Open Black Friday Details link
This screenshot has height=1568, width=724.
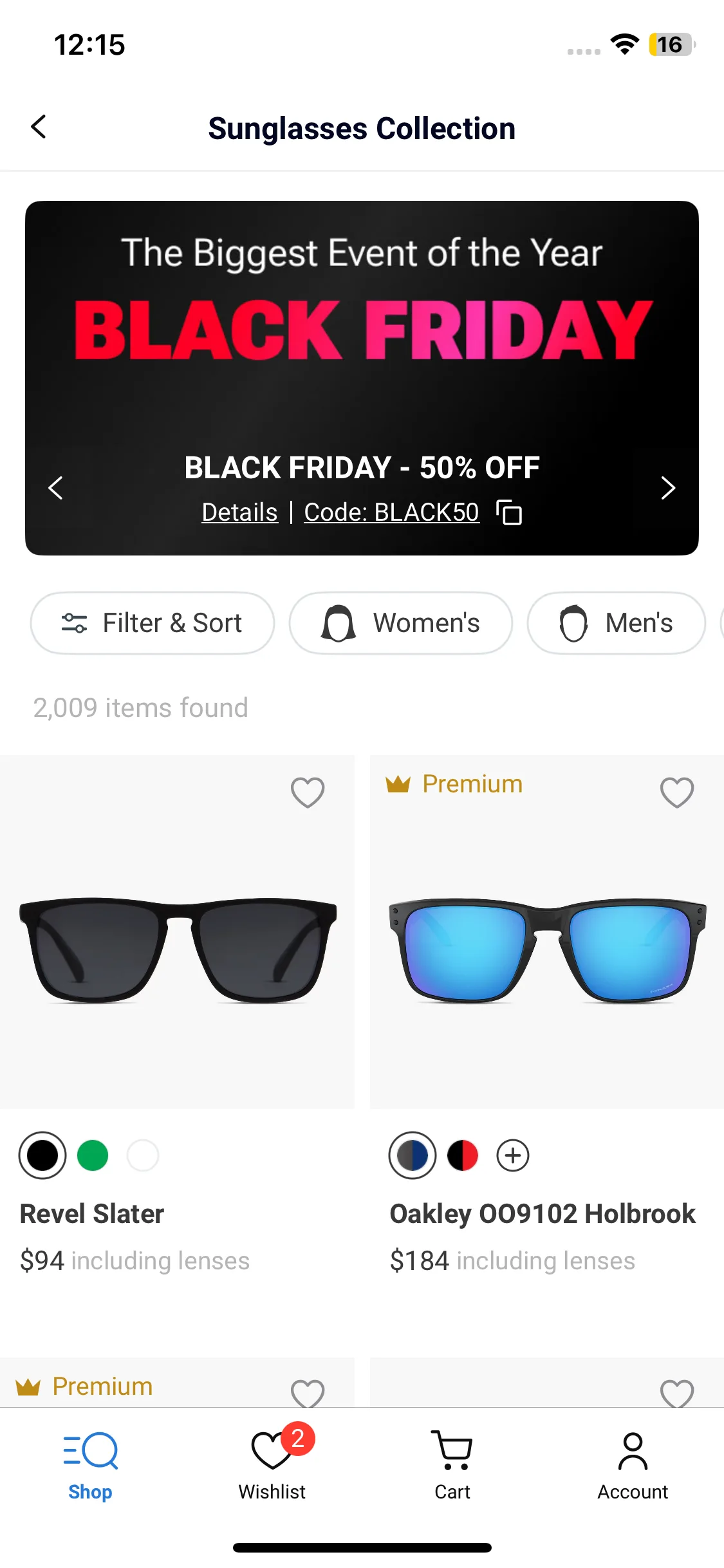[239, 512]
